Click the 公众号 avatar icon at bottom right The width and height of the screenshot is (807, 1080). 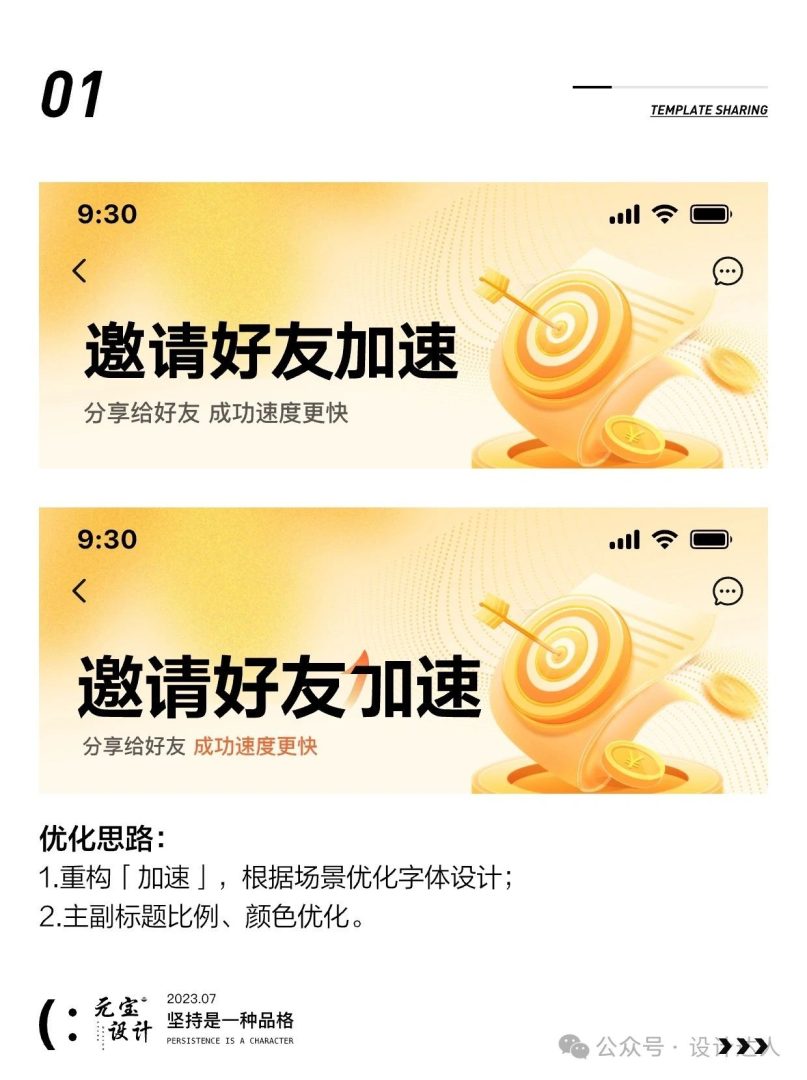coord(573,1046)
